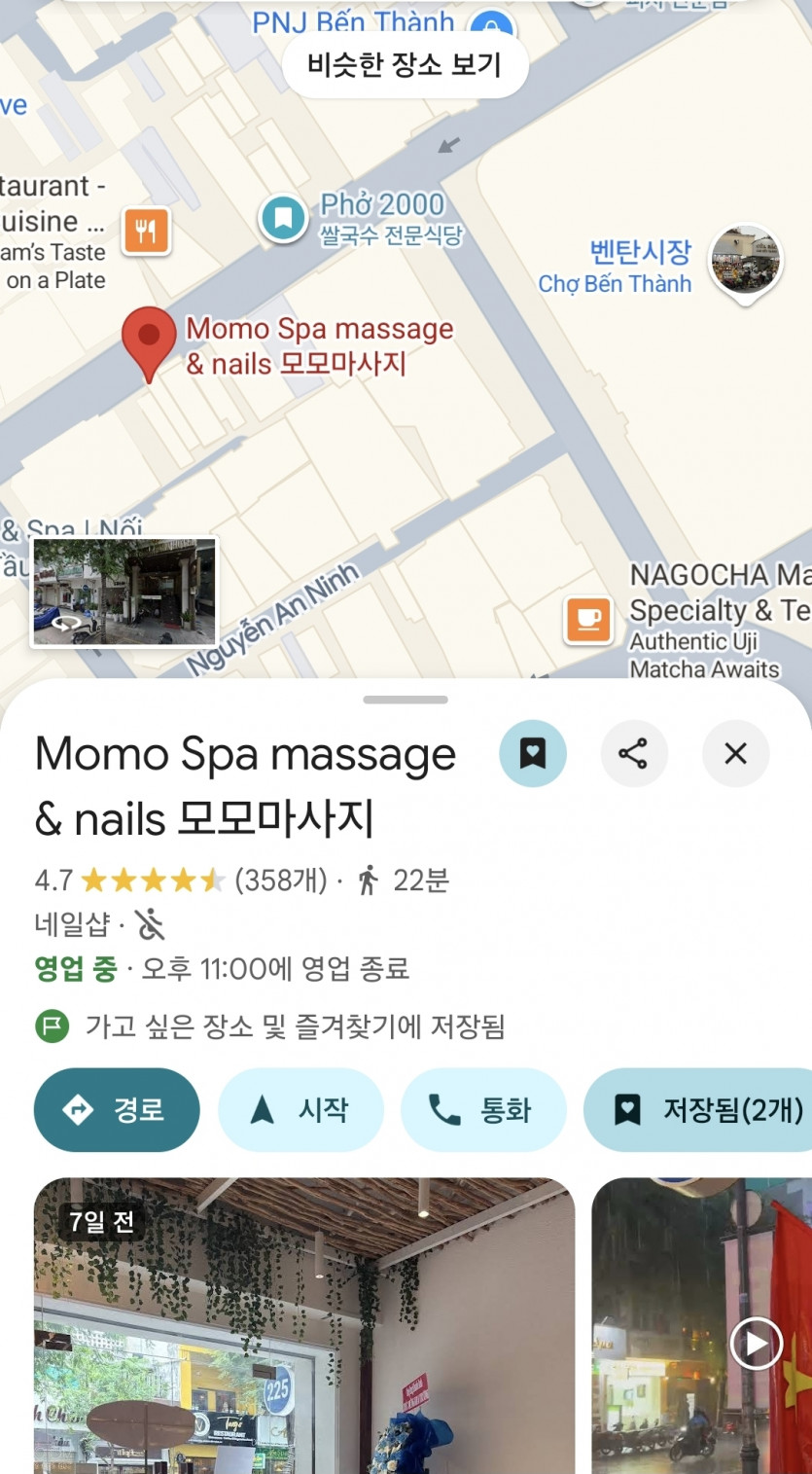
Task: Get directions with the 경로 button
Action: click(x=117, y=1110)
